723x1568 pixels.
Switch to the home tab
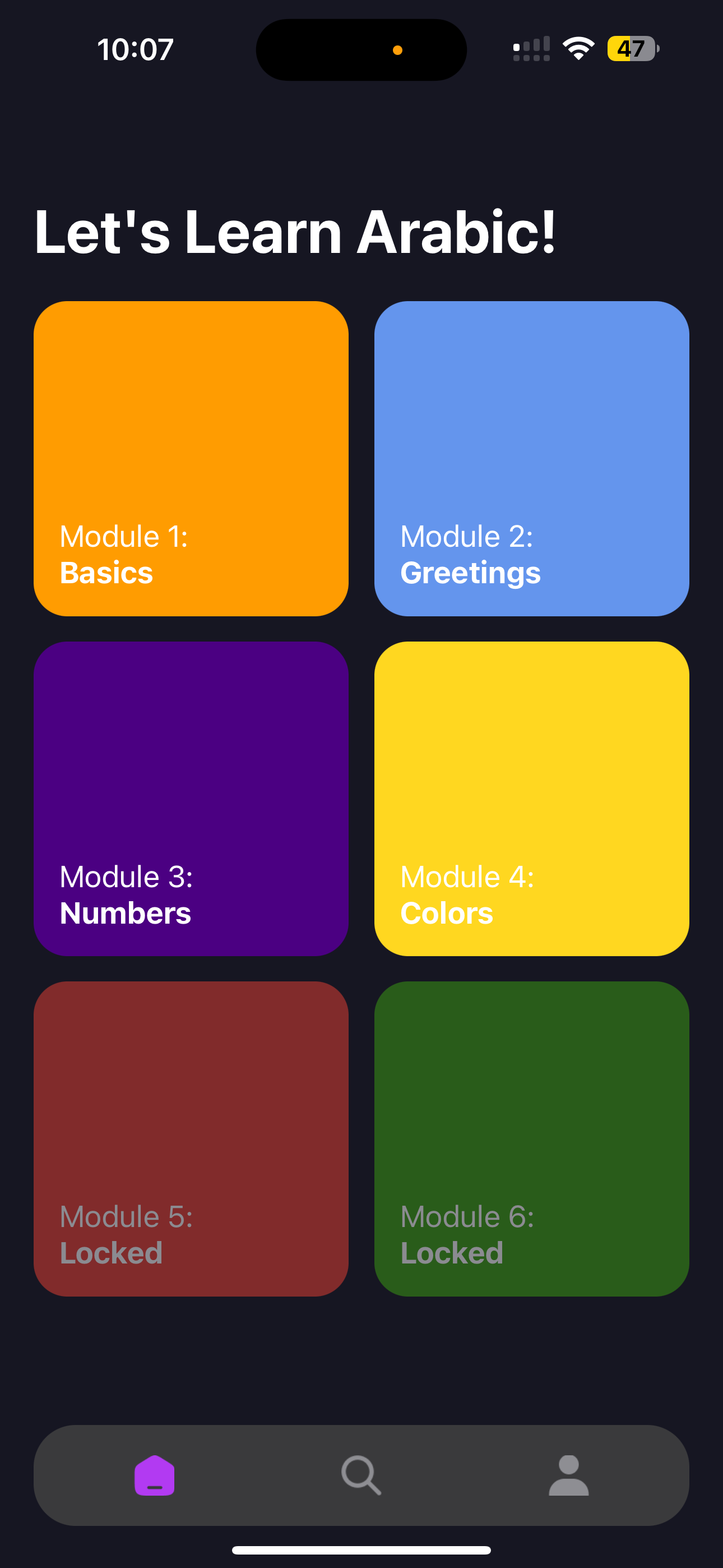click(x=155, y=1475)
